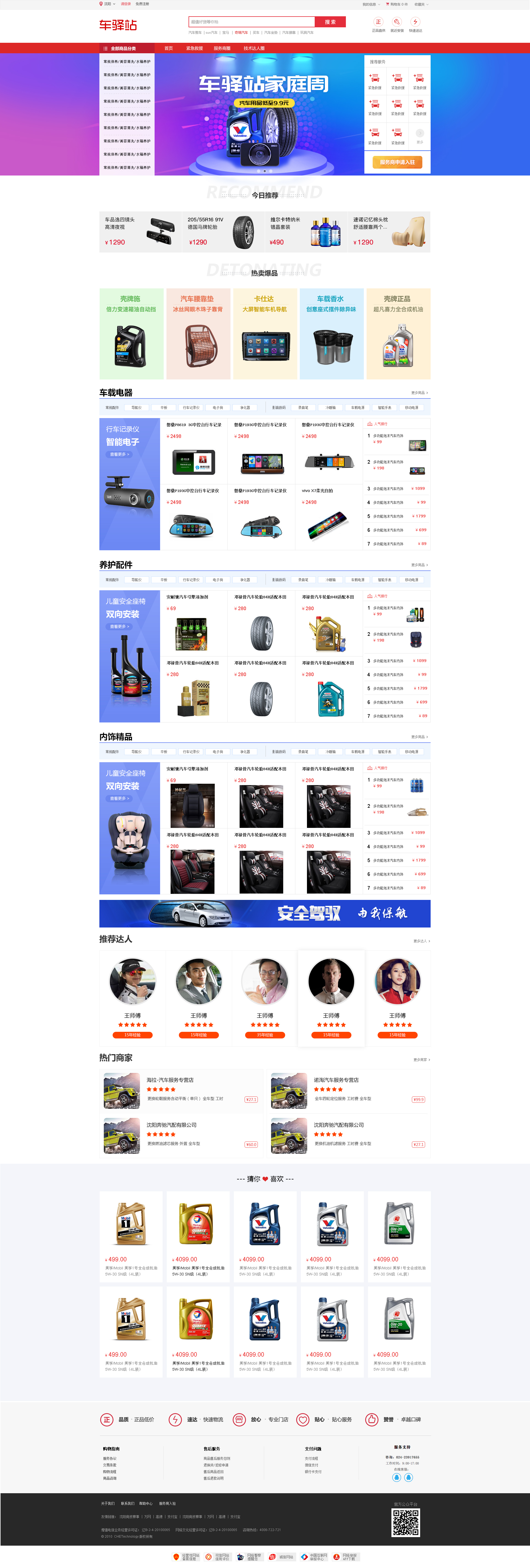Open 安全驾驭 banner
The height and width of the screenshot is (1568, 530).
tap(264, 913)
